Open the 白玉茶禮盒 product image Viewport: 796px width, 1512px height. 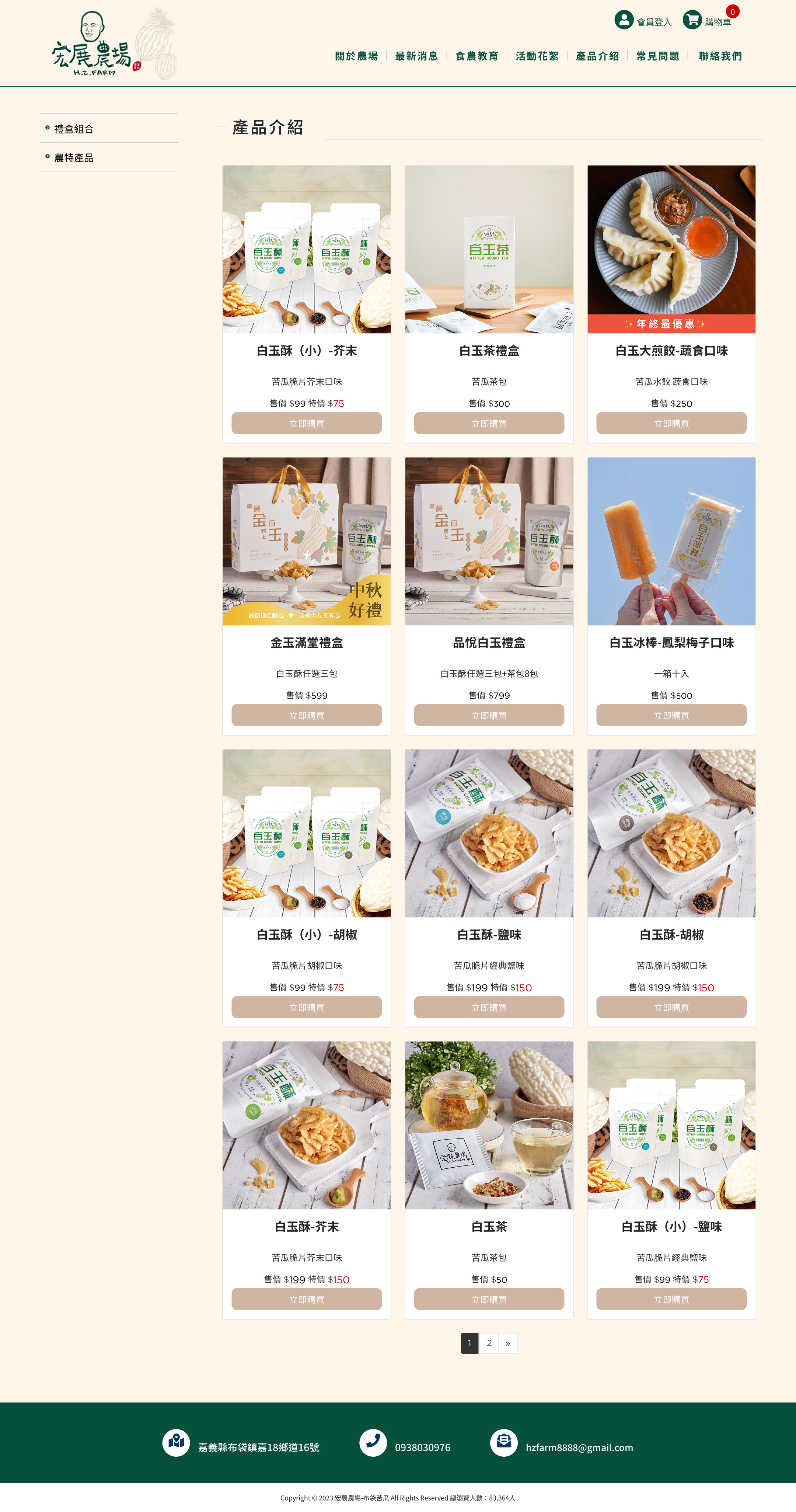(x=489, y=250)
